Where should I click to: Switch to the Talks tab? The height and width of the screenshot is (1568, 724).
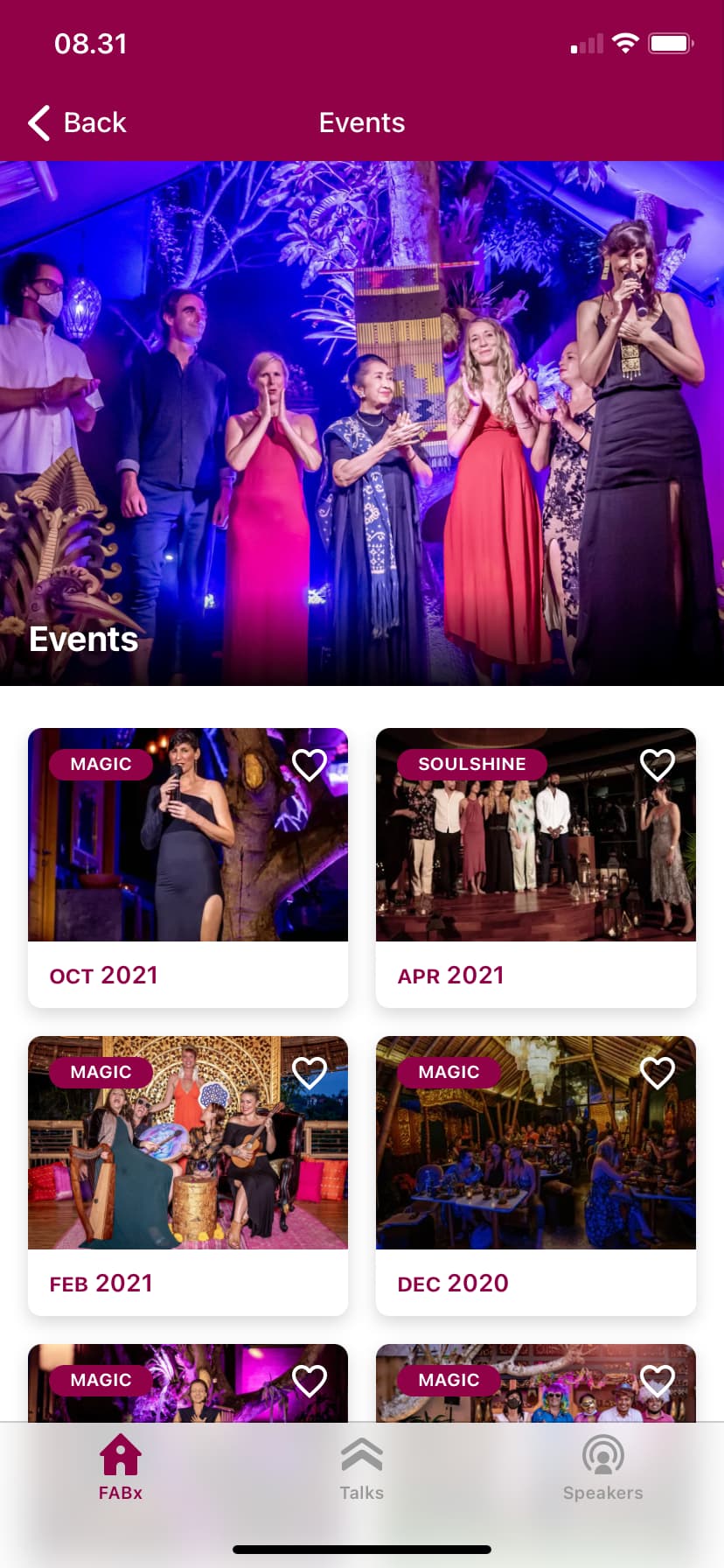click(x=362, y=1468)
